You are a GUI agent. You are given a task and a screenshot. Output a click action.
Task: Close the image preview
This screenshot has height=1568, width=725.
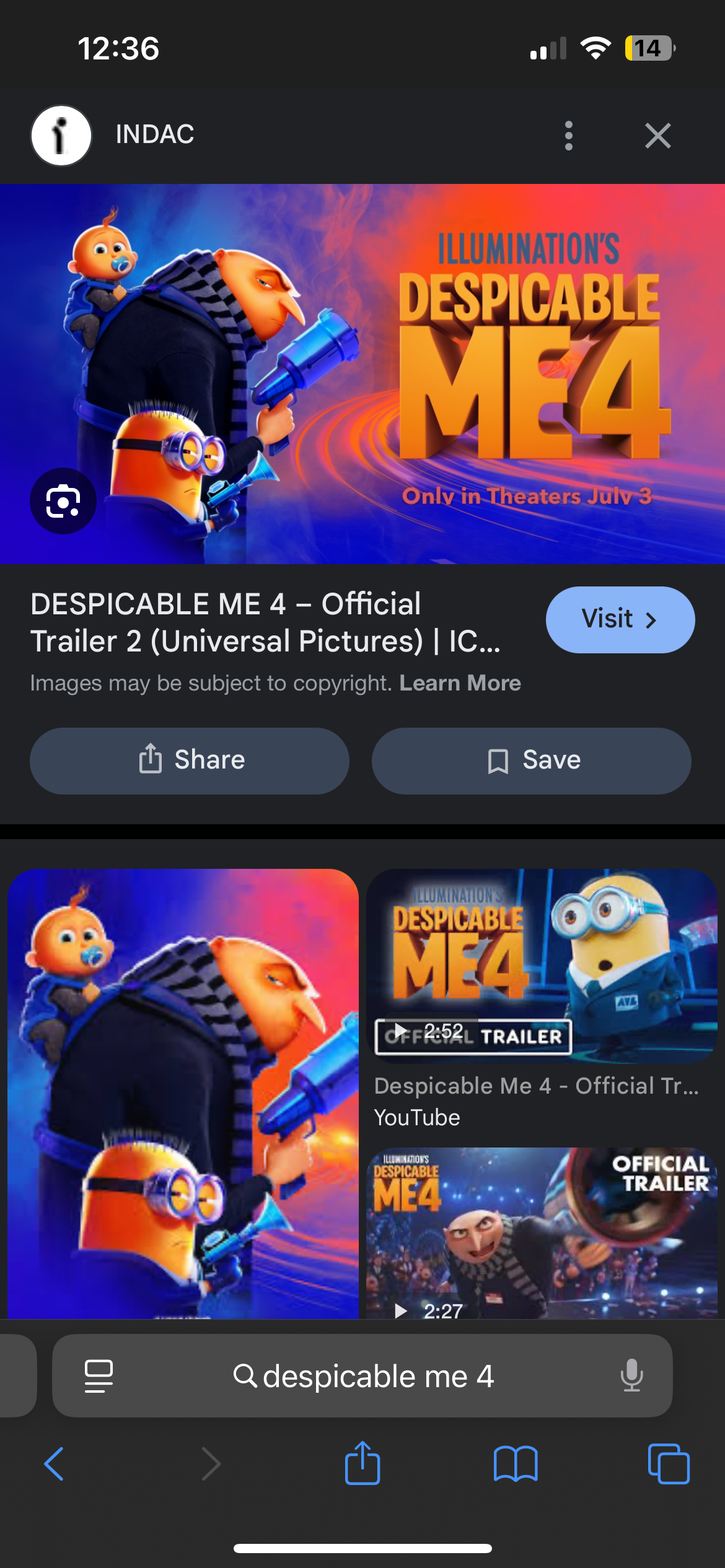(657, 136)
